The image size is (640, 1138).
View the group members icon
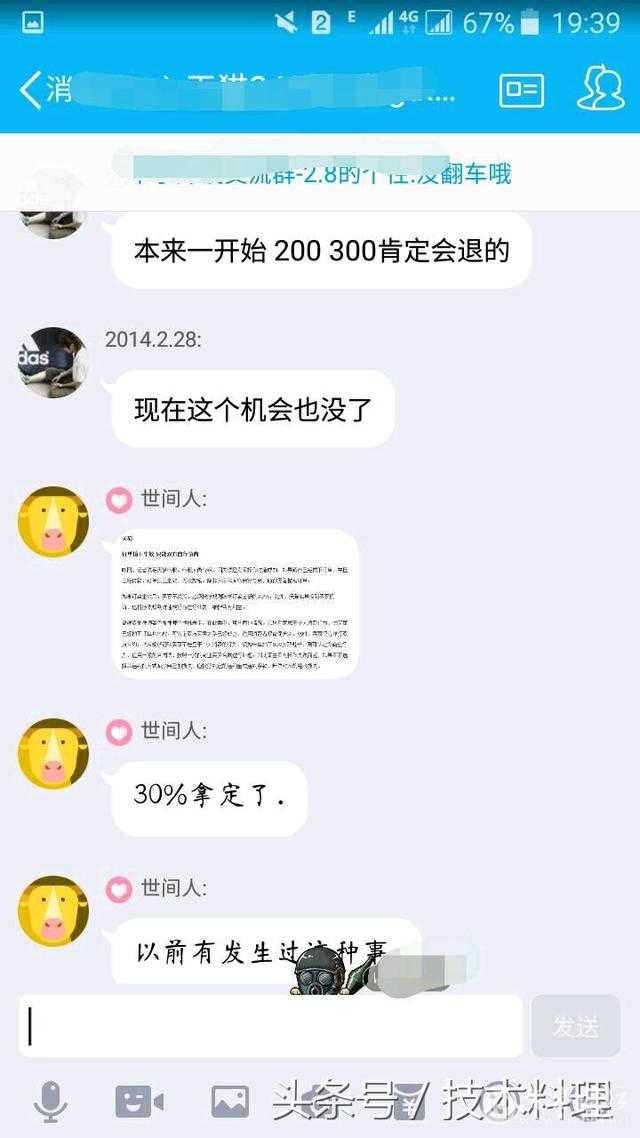point(600,91)
